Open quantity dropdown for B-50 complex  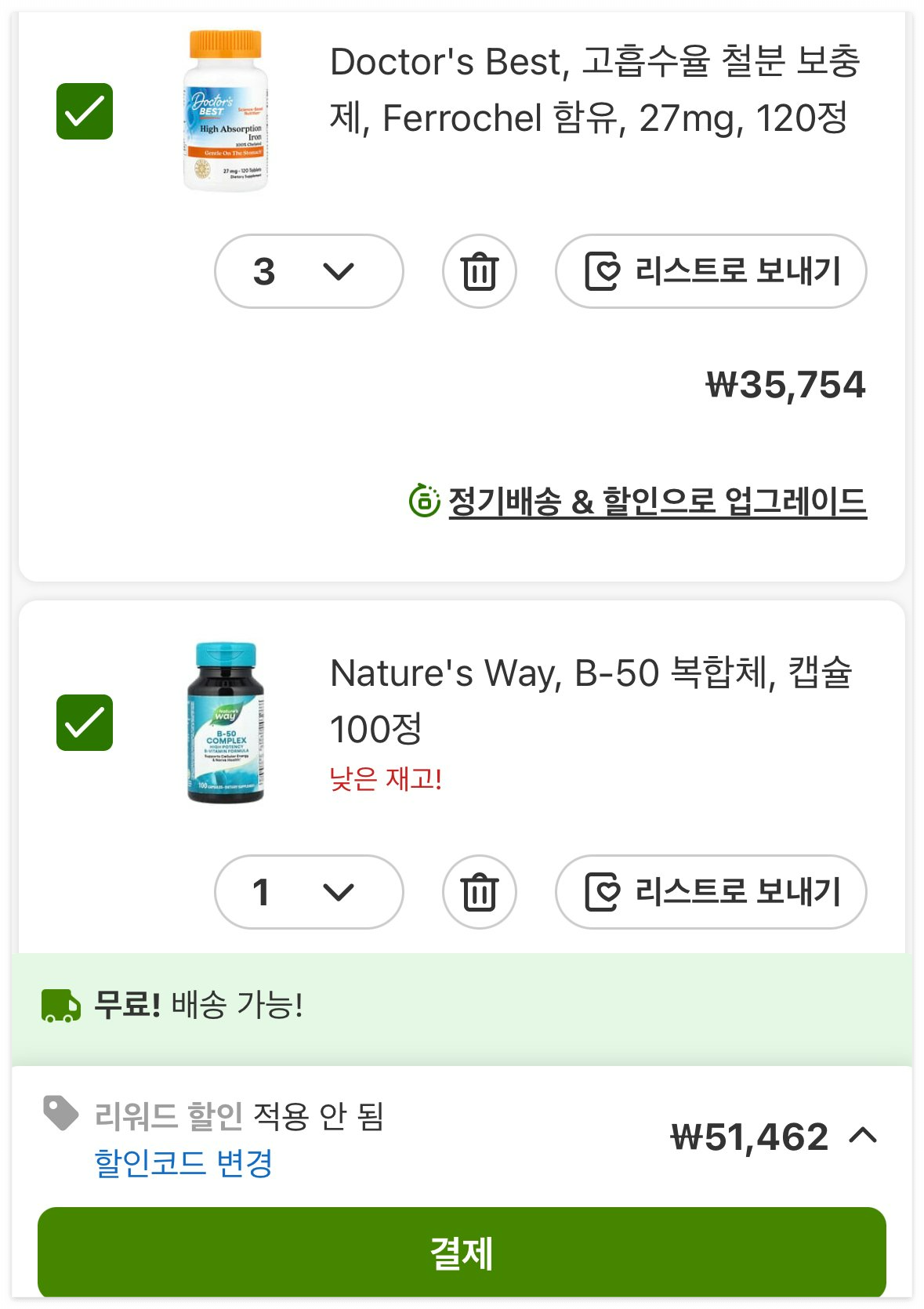coord(308,893)
